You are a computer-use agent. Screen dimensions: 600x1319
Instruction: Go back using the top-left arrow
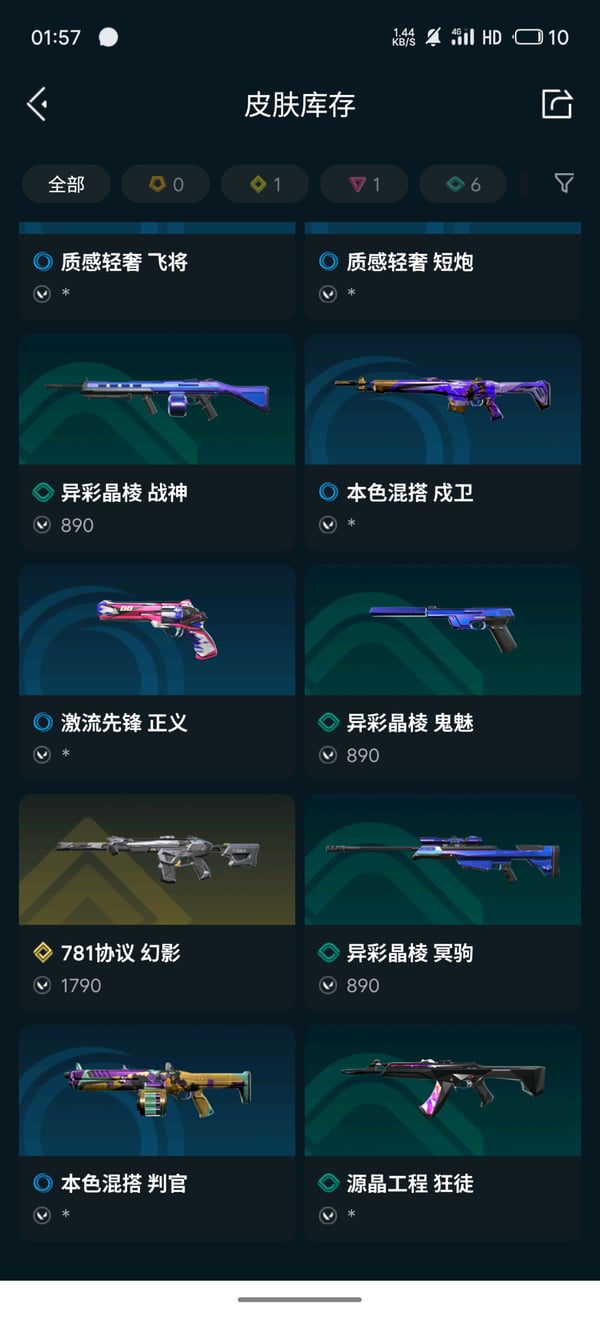(x=37, y=104)
